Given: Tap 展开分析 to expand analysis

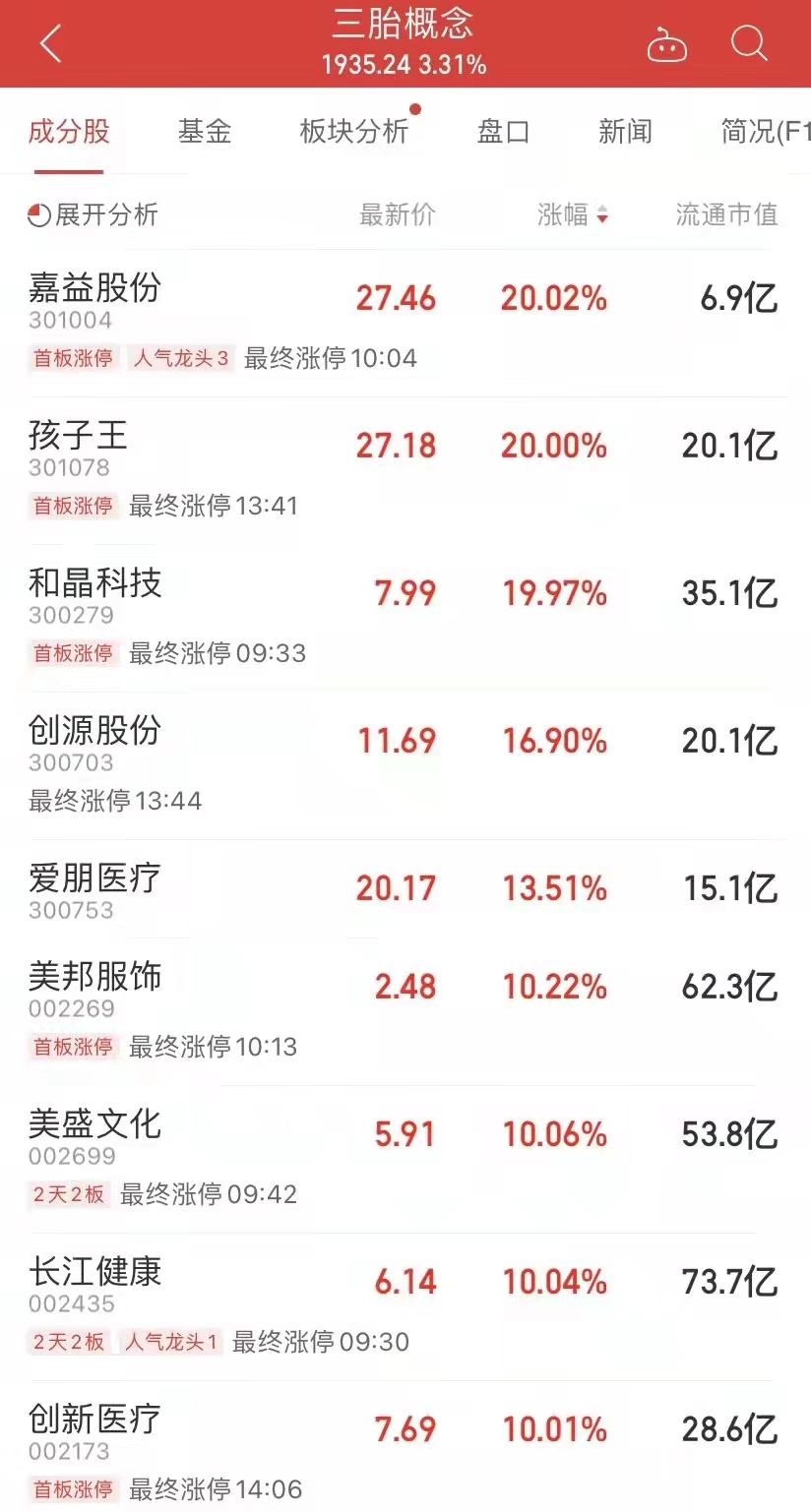Looking at the screenshot, I should [x=94, y=214].
